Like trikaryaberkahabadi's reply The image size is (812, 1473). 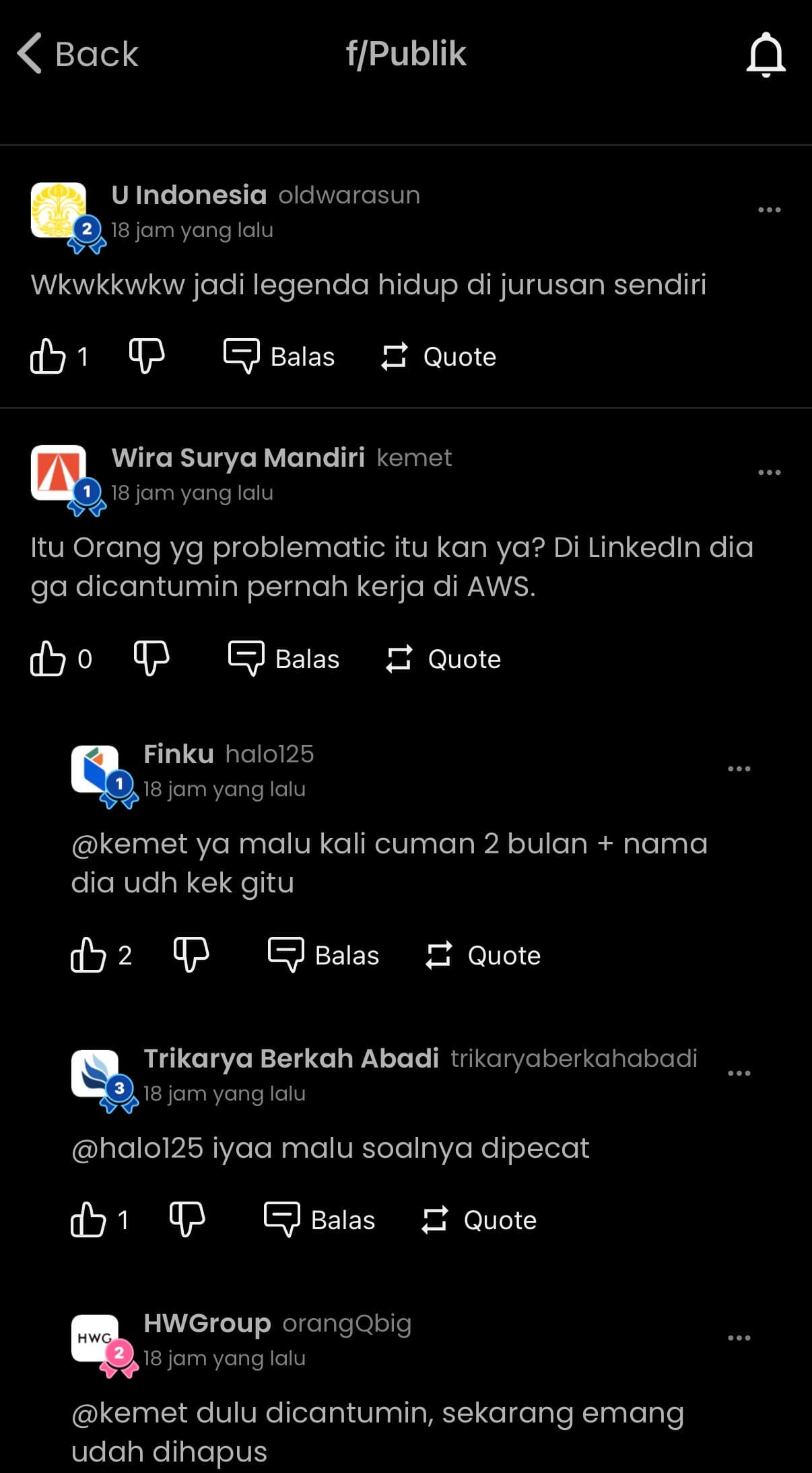88,1219
